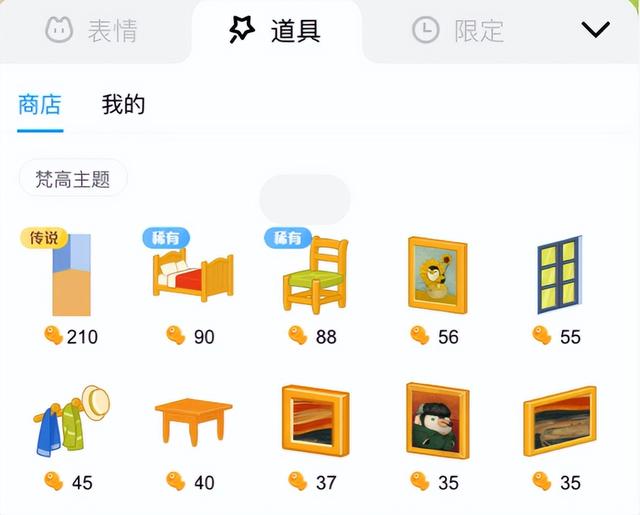Viewport: 640px width, 515px height.
Task: View the 我的 sub-tab
Action: click(x=123, y=105)
